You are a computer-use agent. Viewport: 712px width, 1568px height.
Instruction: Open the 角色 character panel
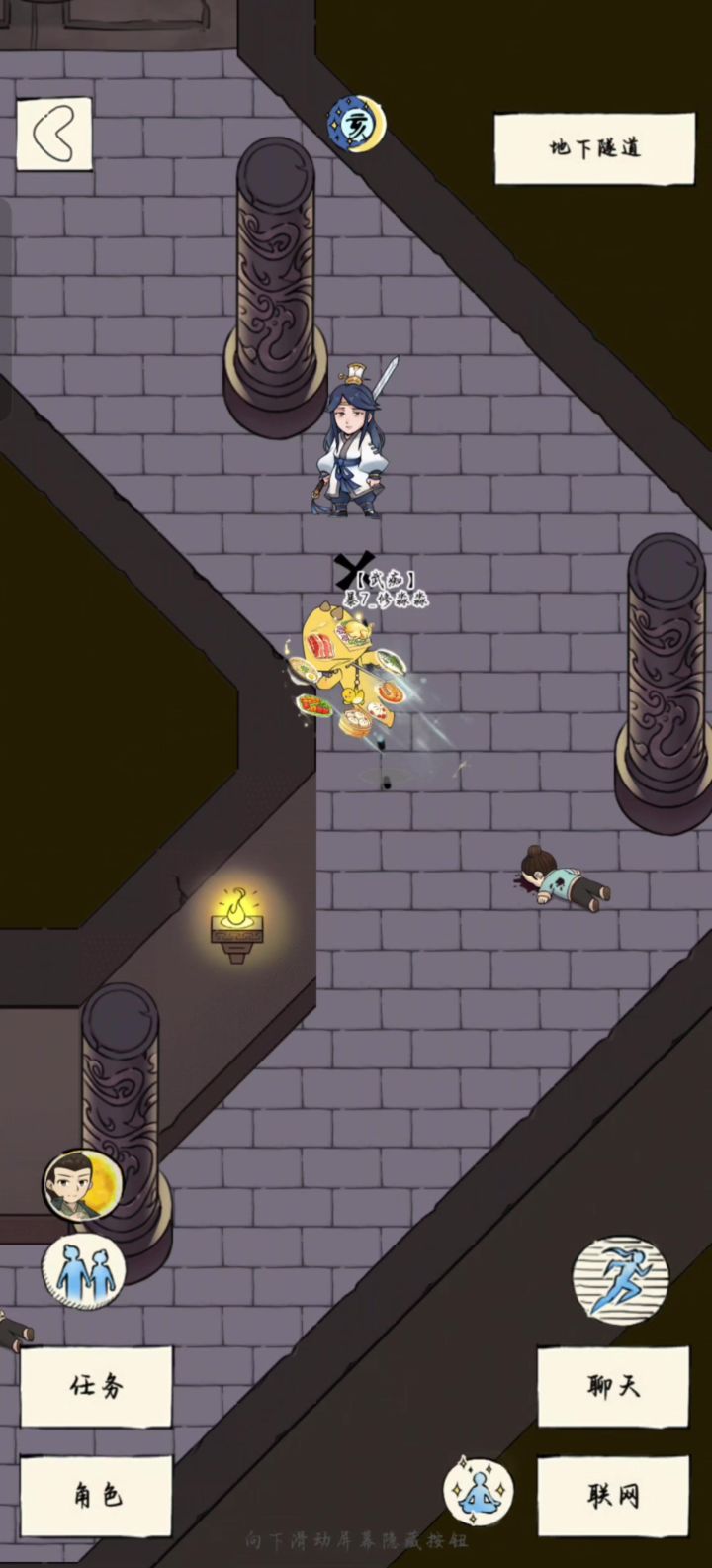[x=96, y=1494]
